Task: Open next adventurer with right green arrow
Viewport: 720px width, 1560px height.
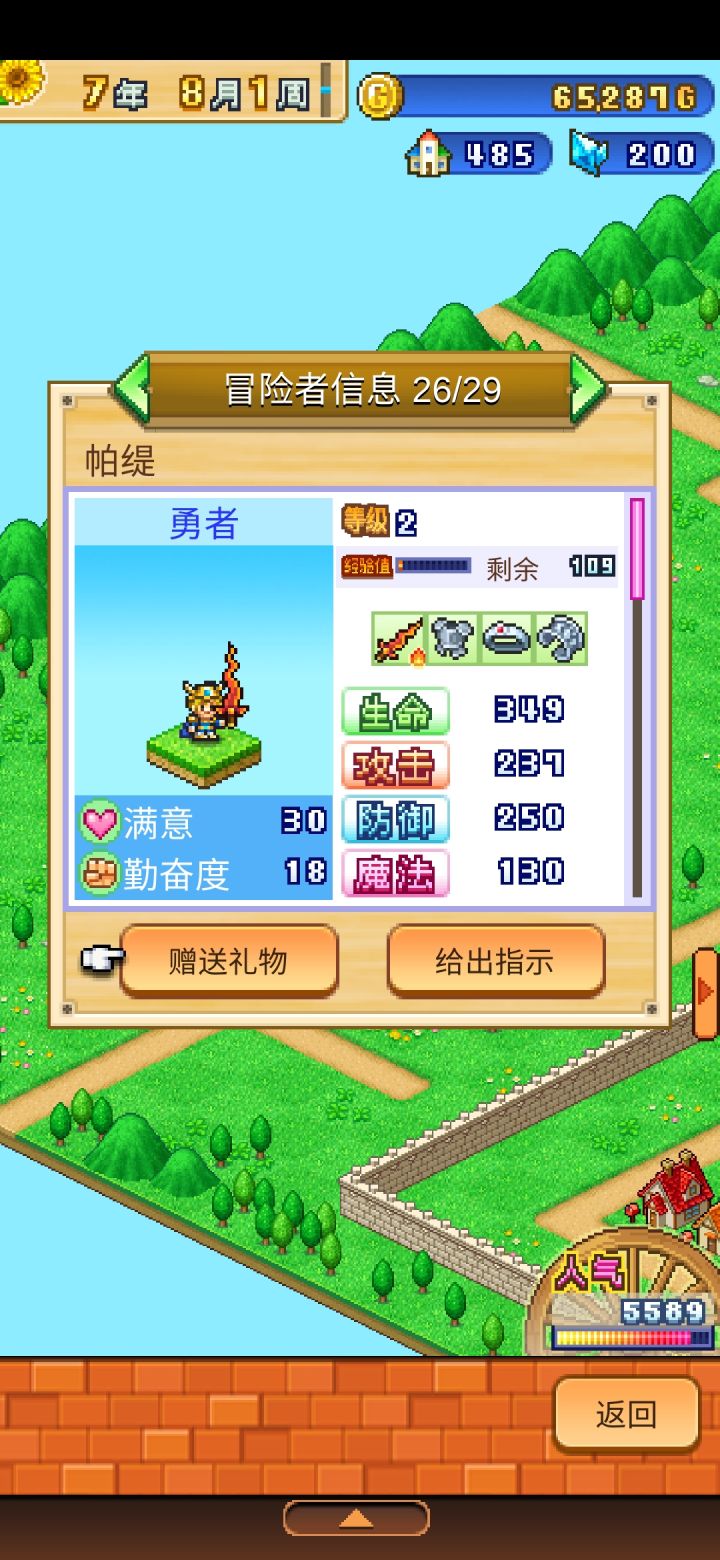Action: [x=587, y=390]
